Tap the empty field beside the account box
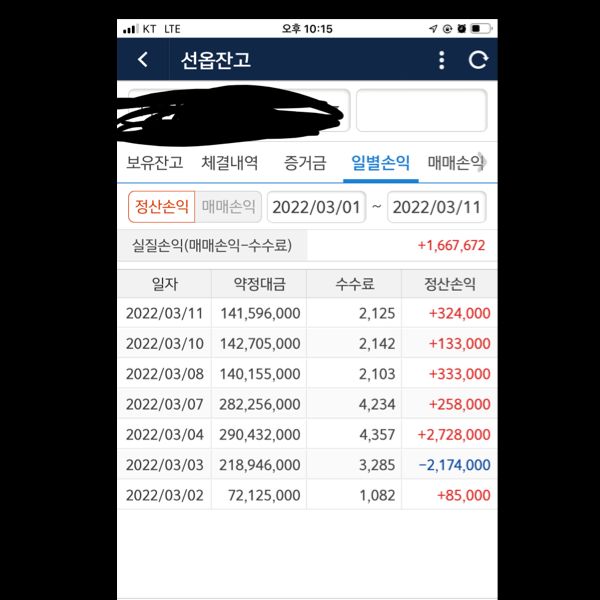The image size is (600, 600). coord(421,111)
